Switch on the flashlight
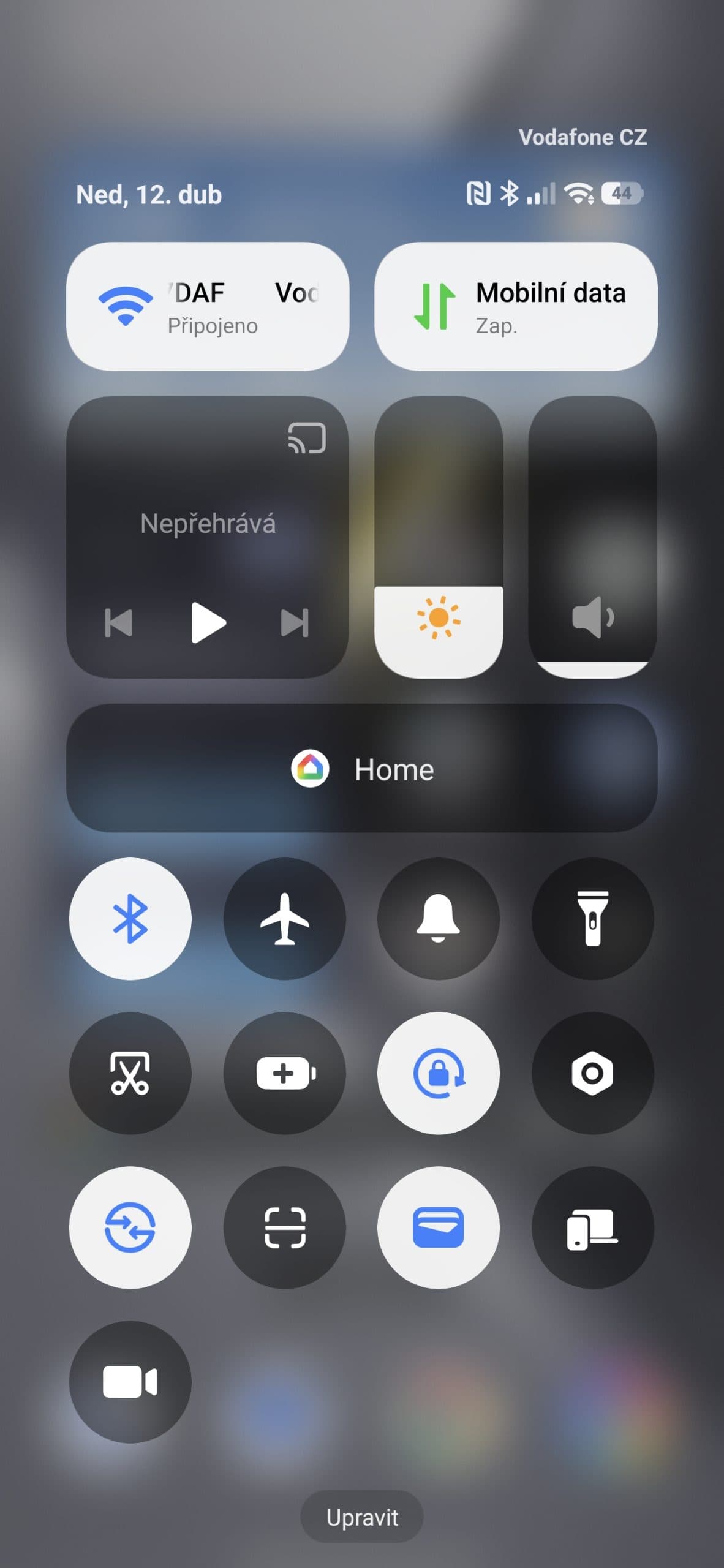The width and height of the screenshot is (724, 1568). [592, 919]
